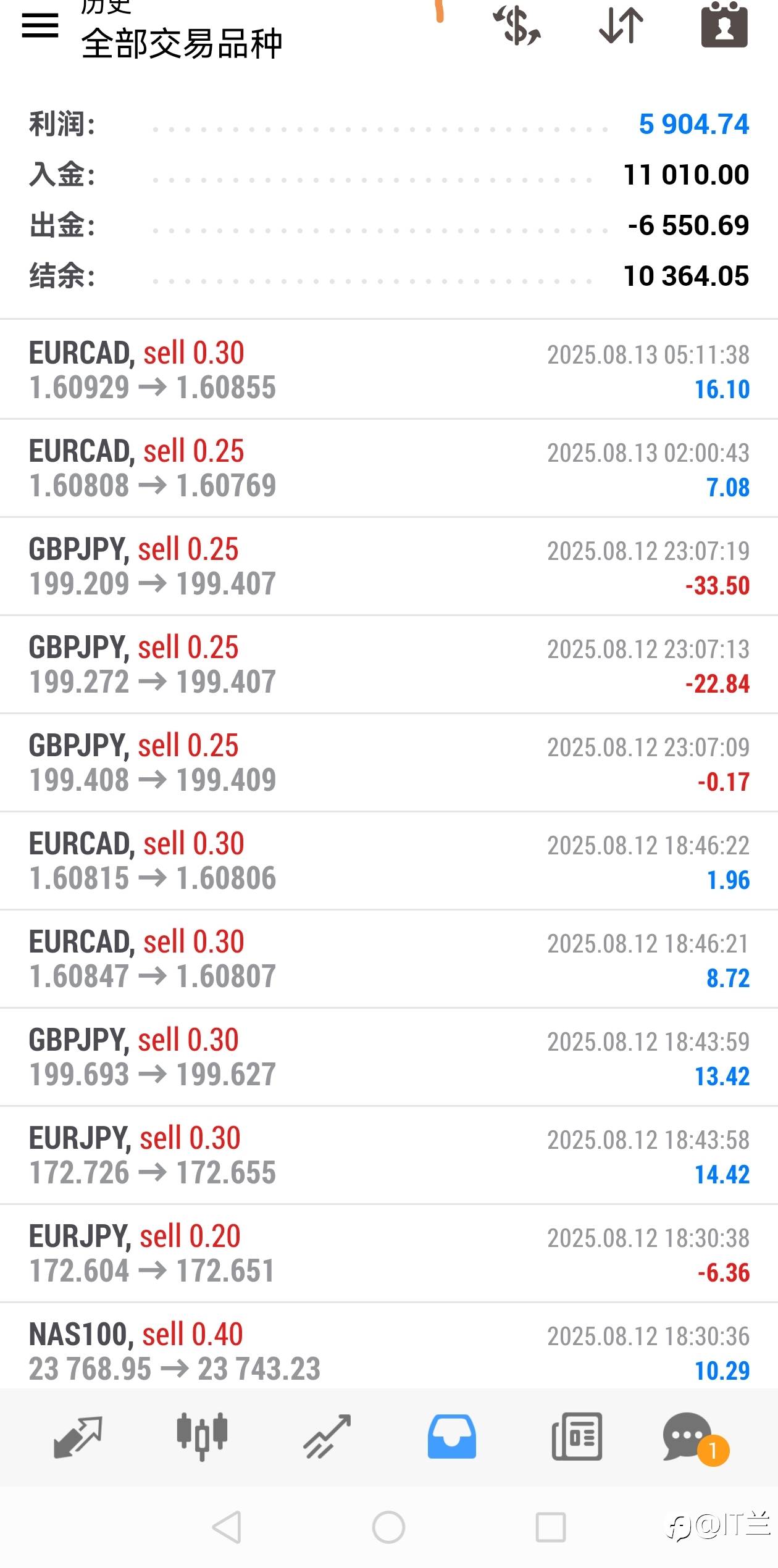Open EURJPY sell 0.20 trade with -6.36
This screenshot has width=778, height=1568.
click(x=389, y=1253)
